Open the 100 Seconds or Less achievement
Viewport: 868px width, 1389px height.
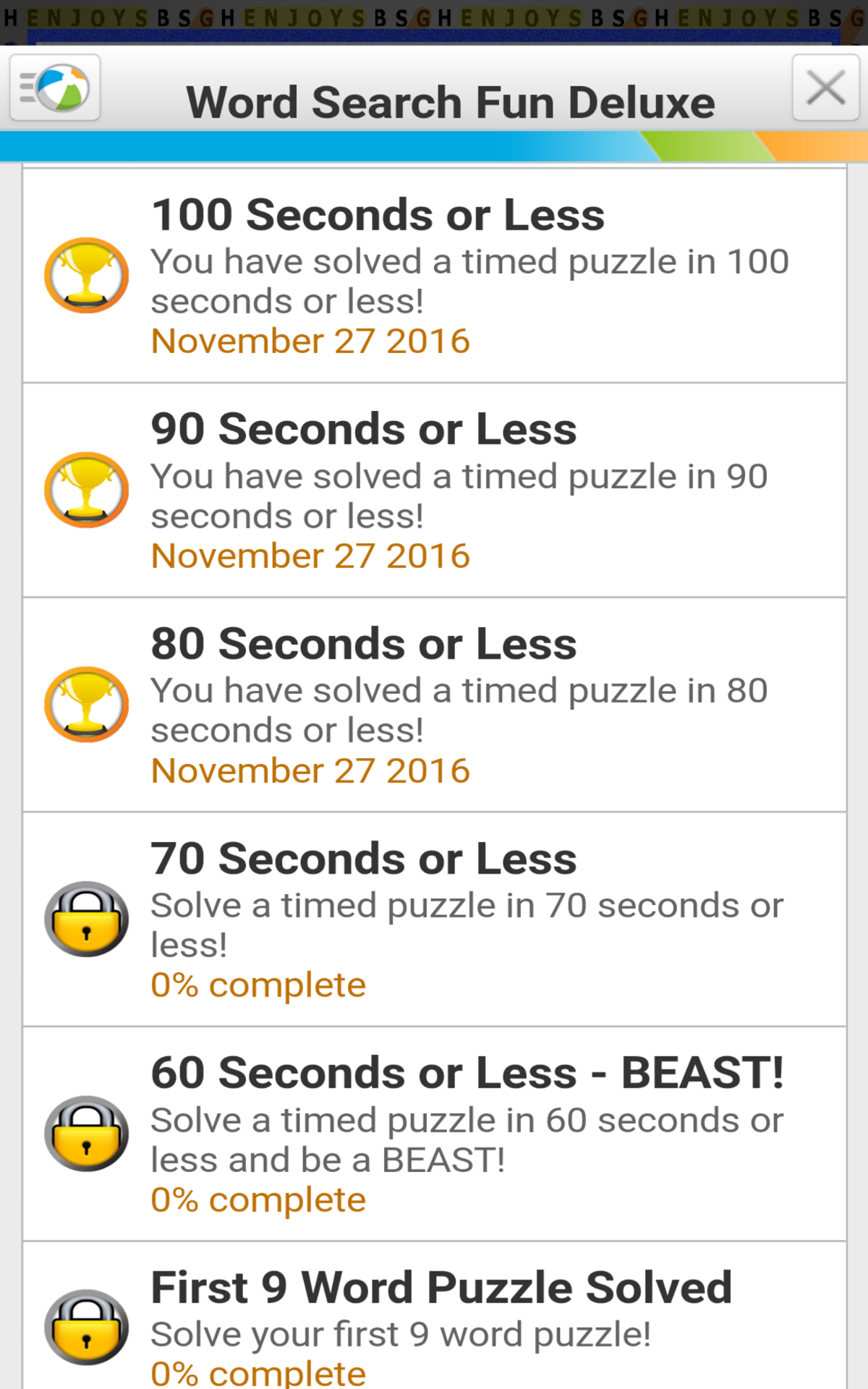point(434,276)
